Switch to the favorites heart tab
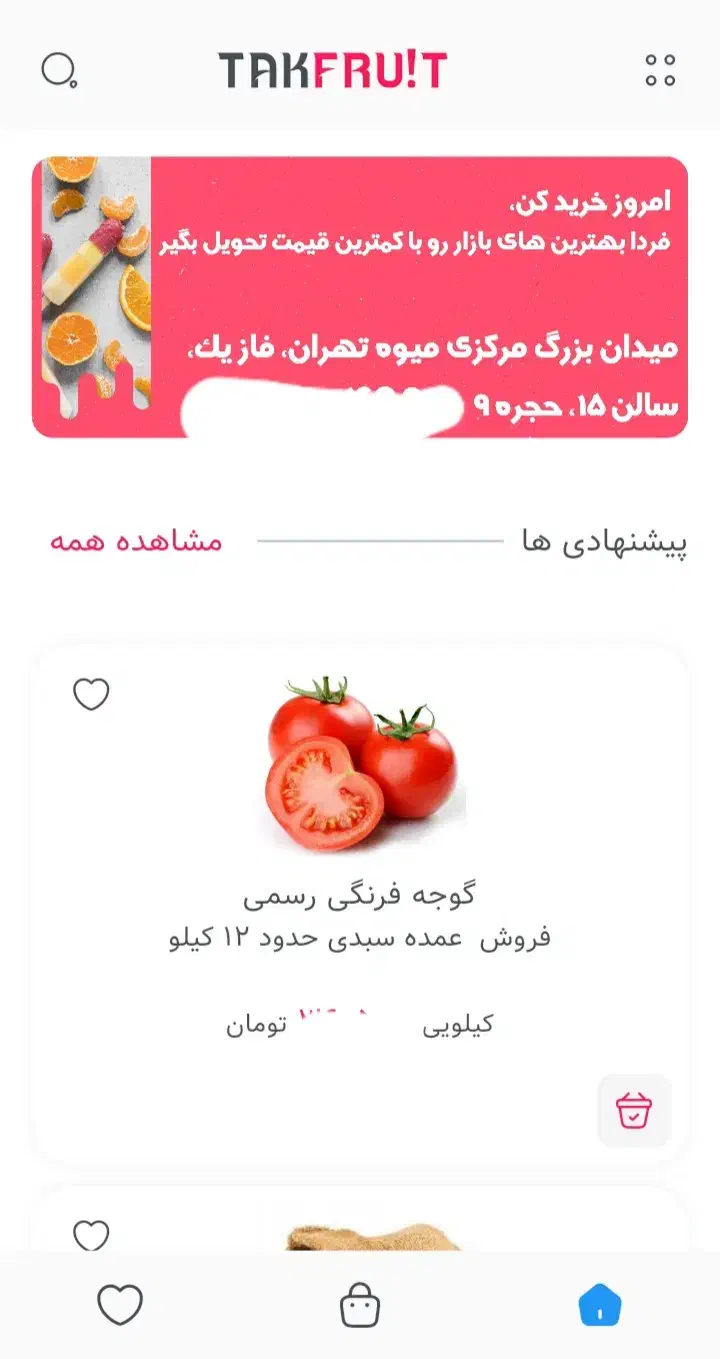Viewport: 720px width, 1359px height. coord(120,1305)
